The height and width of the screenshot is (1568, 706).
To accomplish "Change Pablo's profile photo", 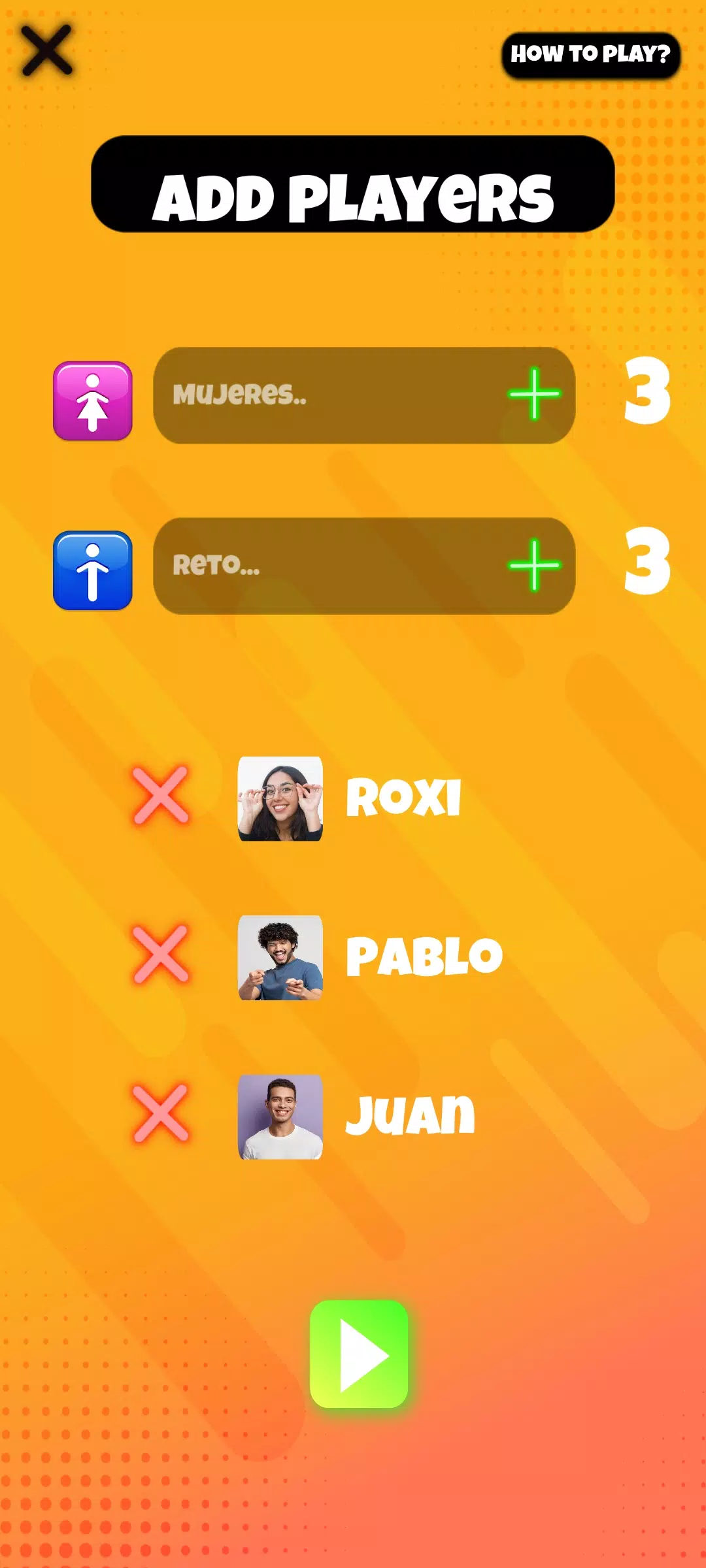I will pyautogui.click(x=280, y=958).
